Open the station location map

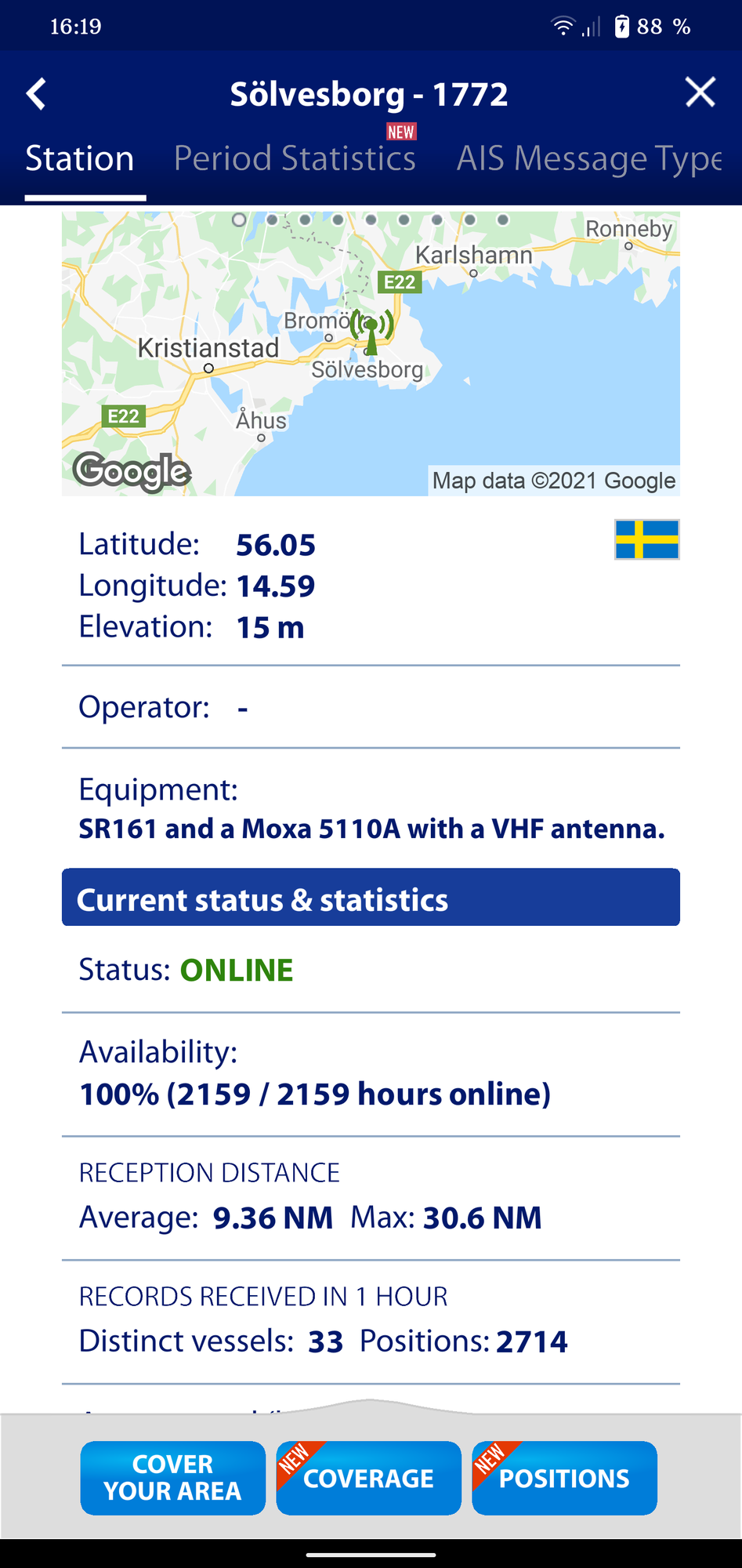tap(371, 354)
